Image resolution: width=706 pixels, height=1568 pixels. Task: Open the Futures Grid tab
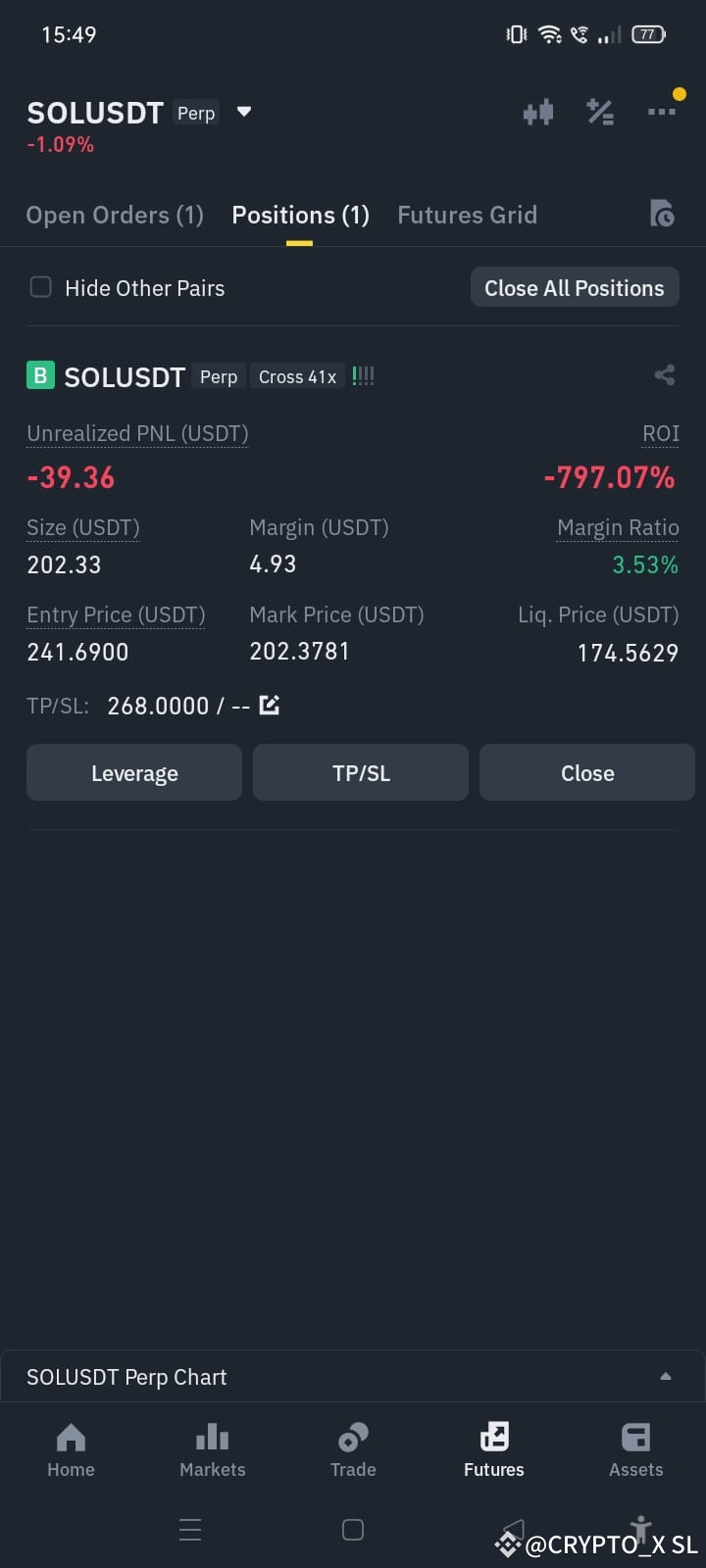(x=468, y=215)
